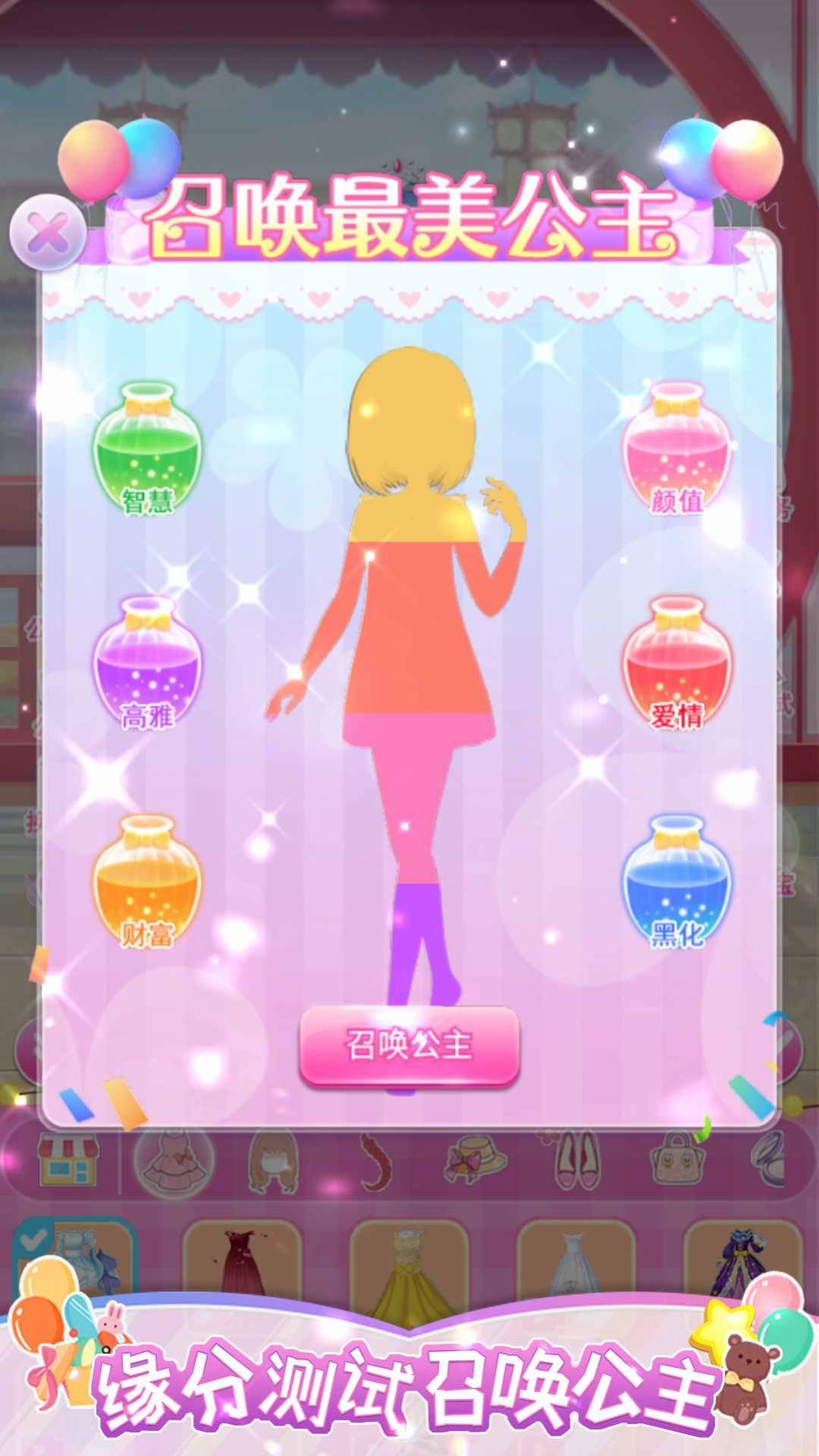The image size is (819, 1456).
Task: Close the summon princess dialog
Action: click(47, 232)
